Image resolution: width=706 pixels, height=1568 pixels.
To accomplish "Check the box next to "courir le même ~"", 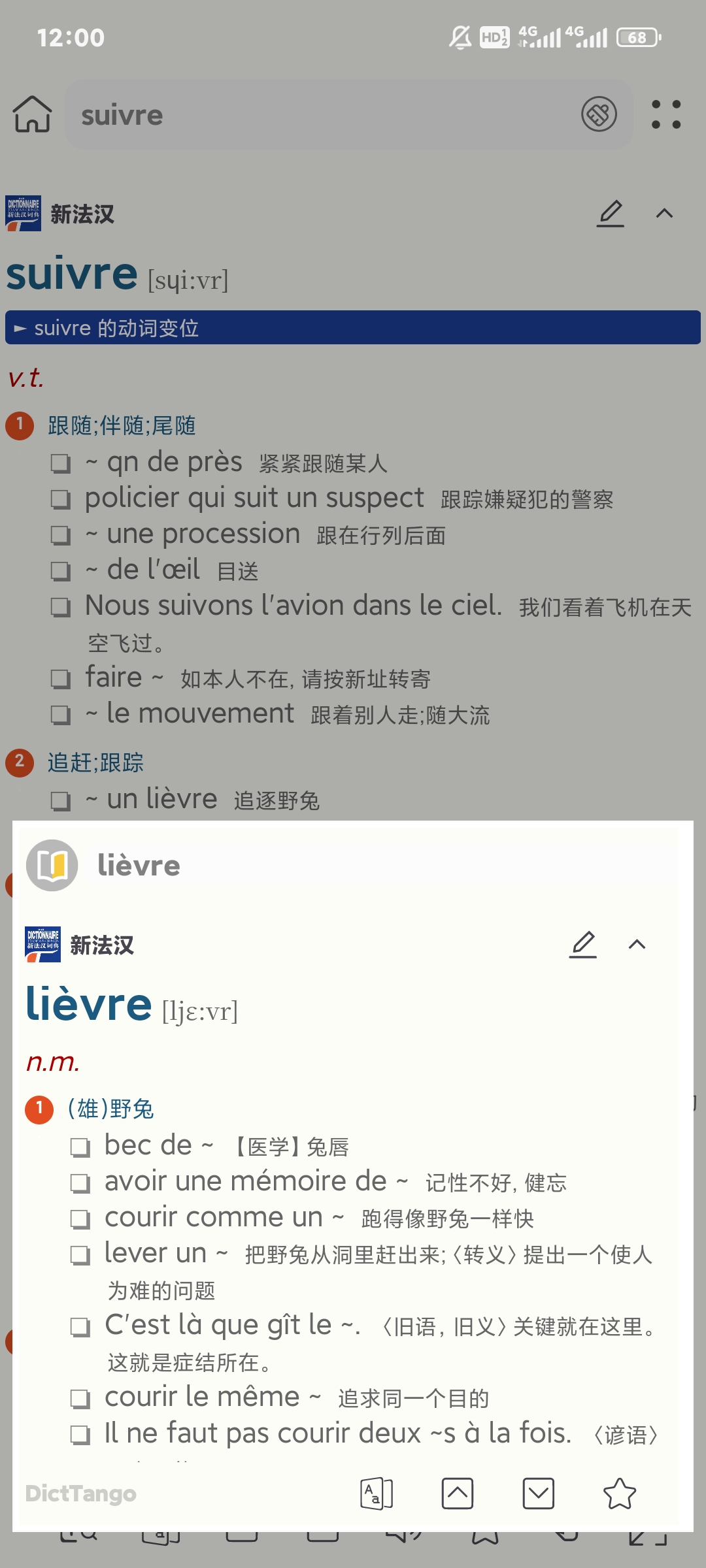I will (80, 1399).
